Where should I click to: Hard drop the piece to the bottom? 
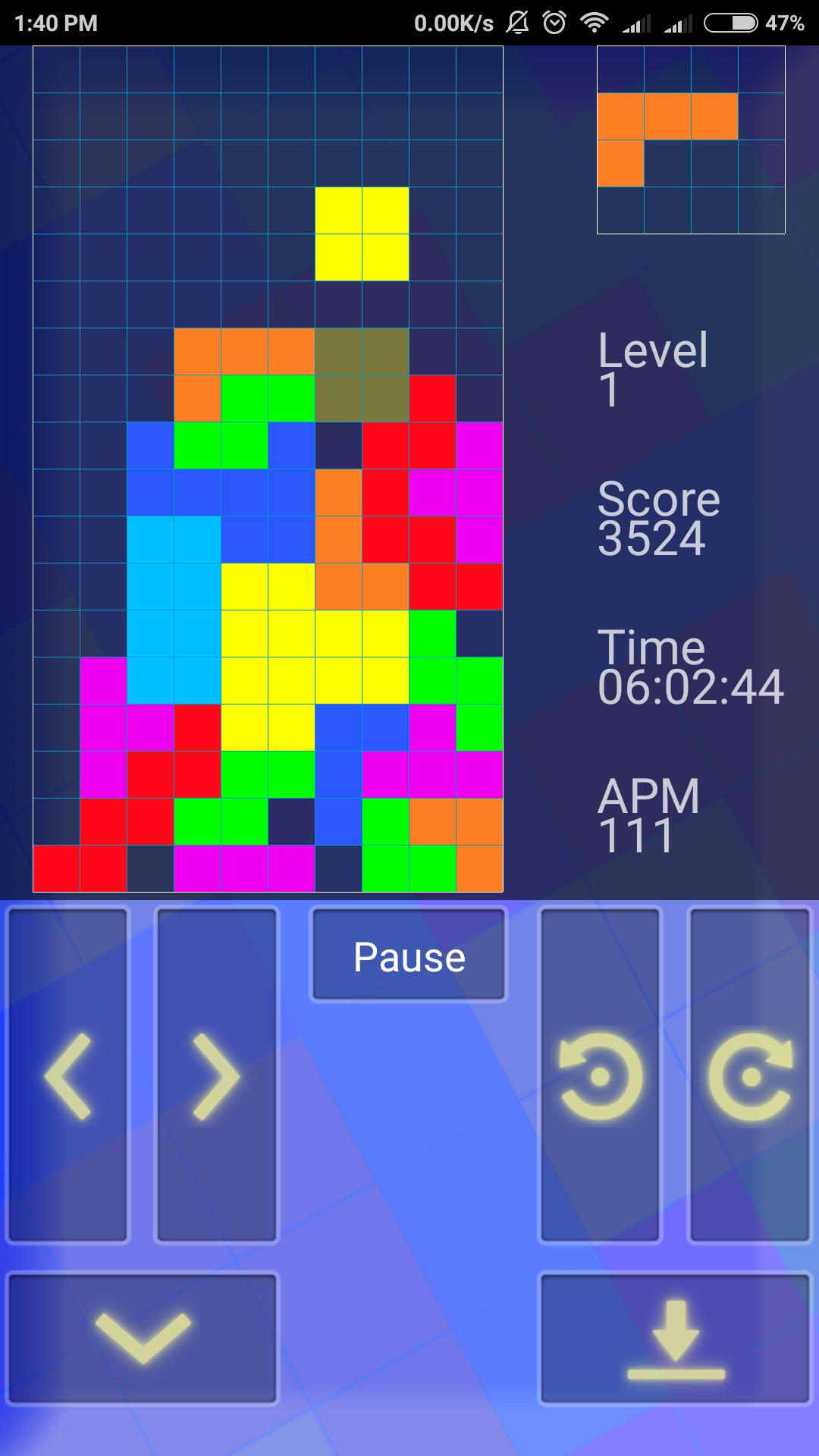(675, 1338)
